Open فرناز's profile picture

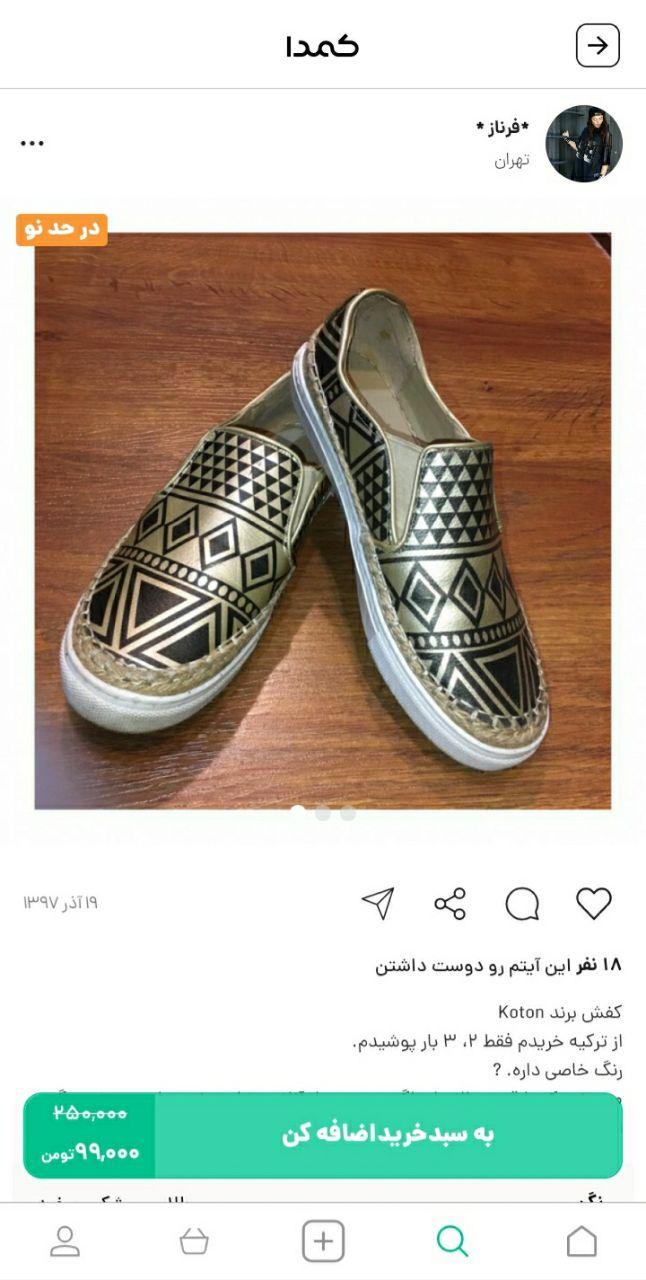coord(584,144)
